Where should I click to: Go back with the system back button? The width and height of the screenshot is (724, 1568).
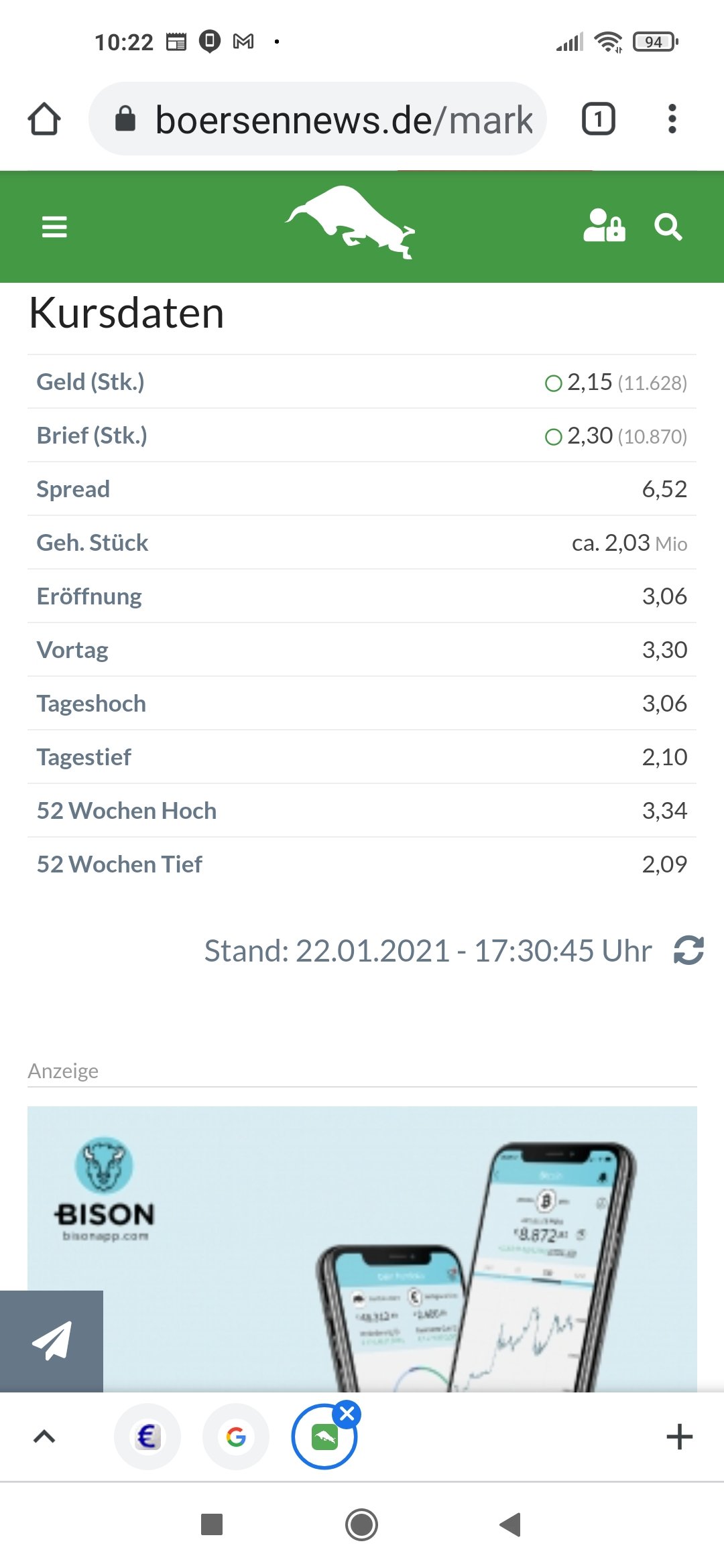point(511,1524)
